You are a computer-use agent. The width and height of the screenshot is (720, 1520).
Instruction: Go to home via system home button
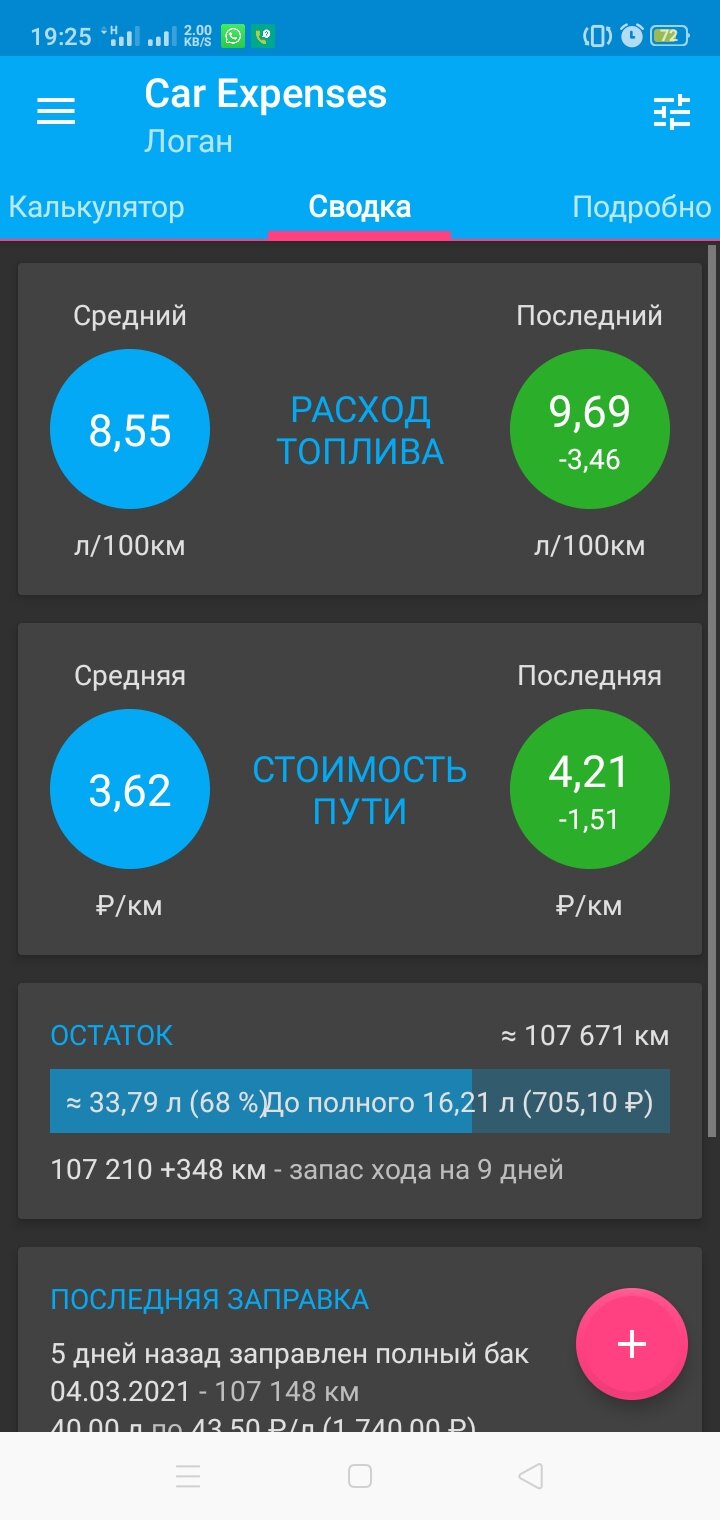(x=360, y=1476)
